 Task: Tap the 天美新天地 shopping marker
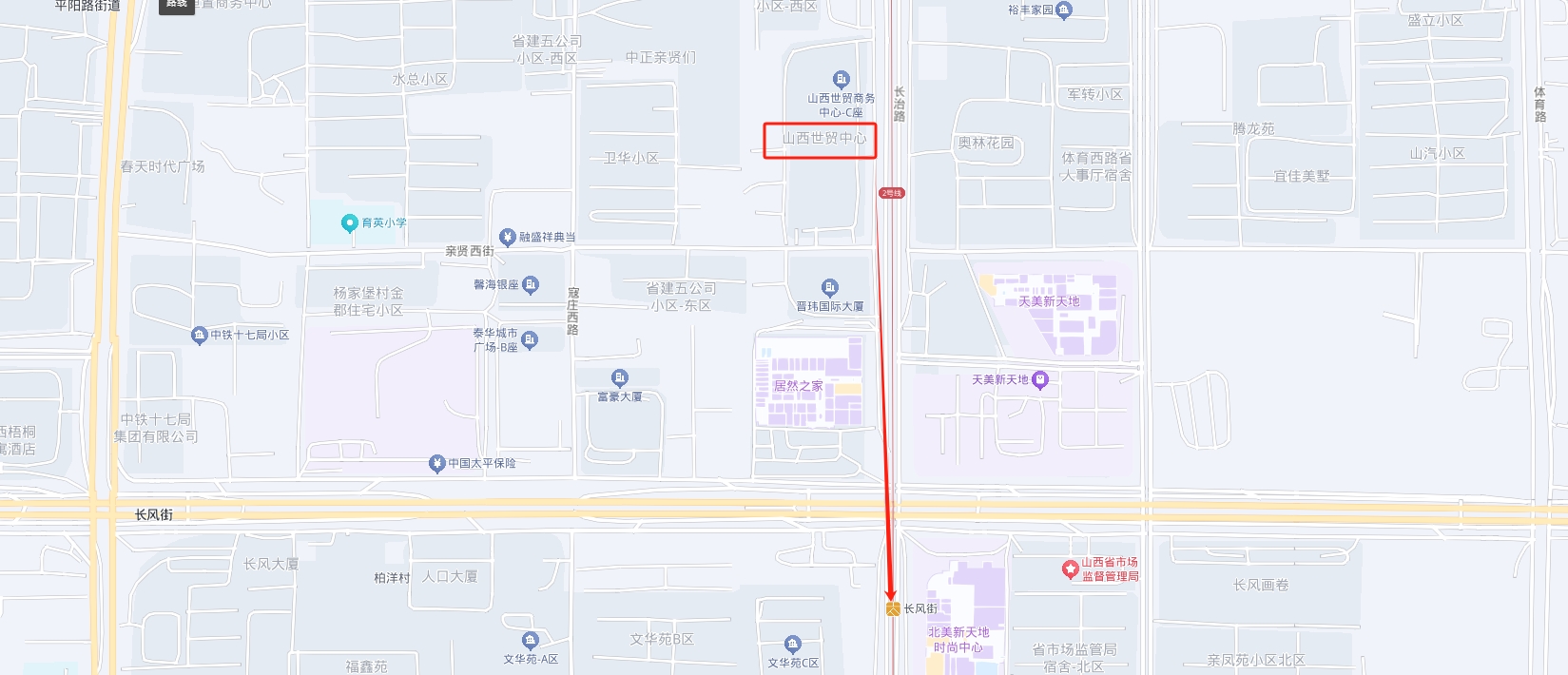tap(1039, 380)
